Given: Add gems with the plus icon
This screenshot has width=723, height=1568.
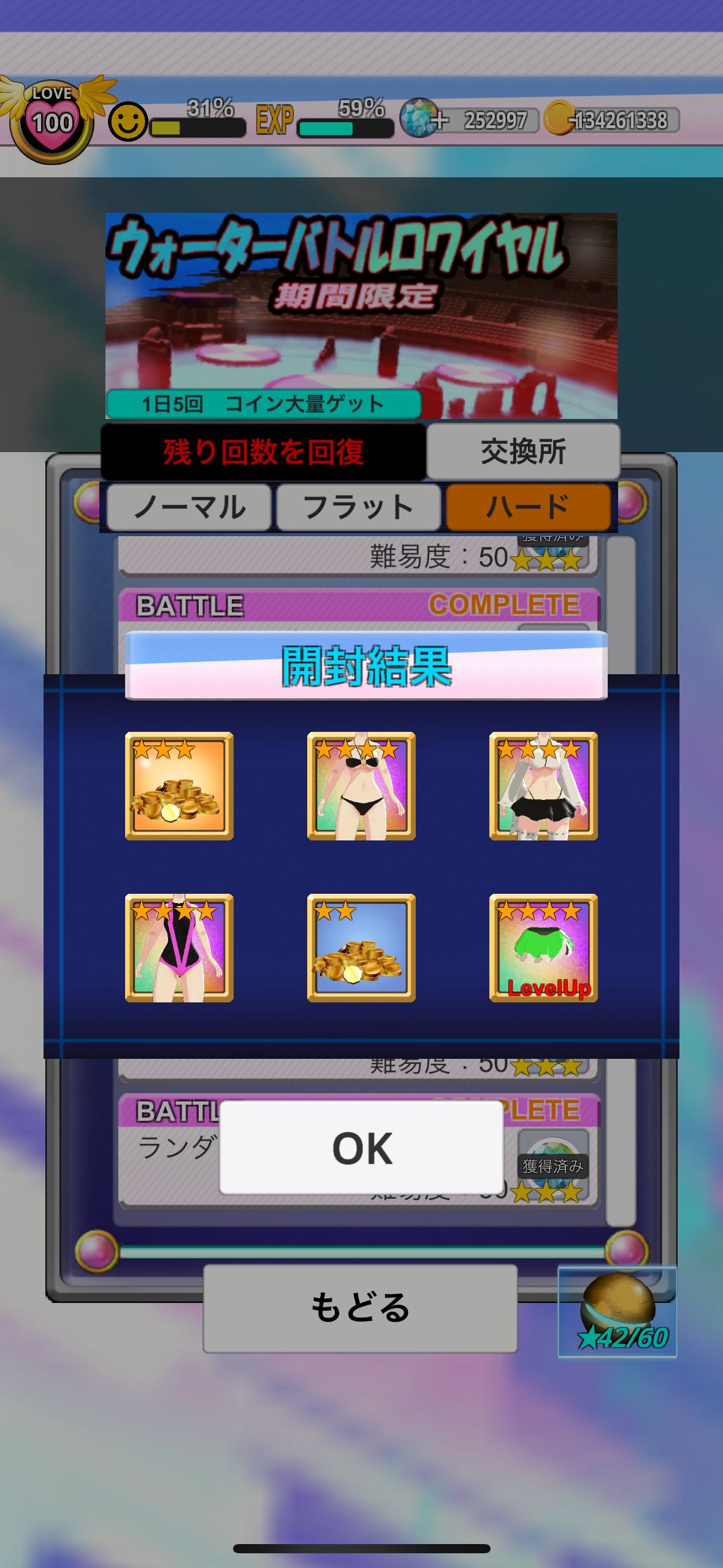Looking at the screenshot, I should [x=440, y=120].
